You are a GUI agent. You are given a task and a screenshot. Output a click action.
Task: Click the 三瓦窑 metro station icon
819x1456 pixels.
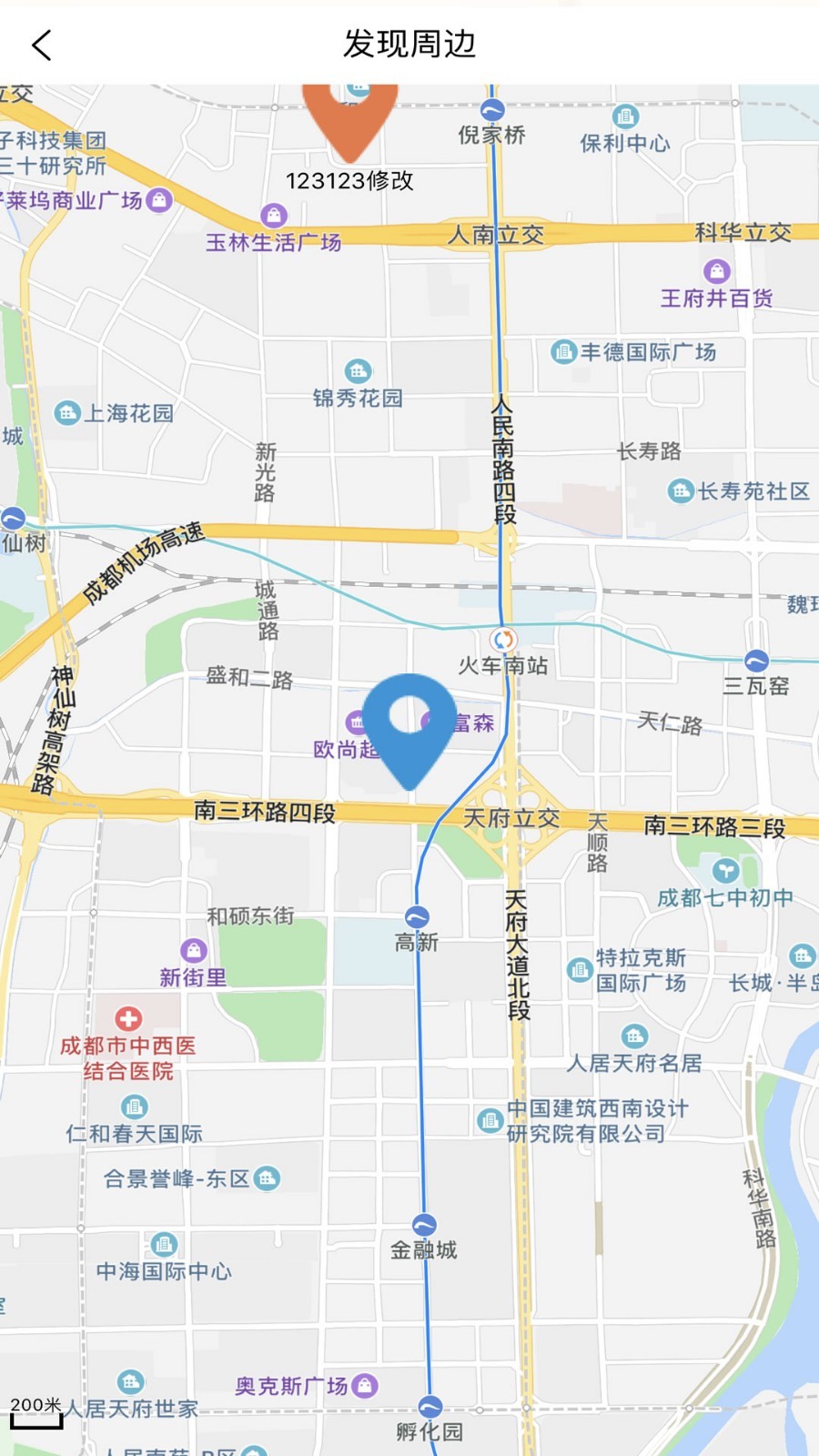pyautogui.click(x=754, y=659)
